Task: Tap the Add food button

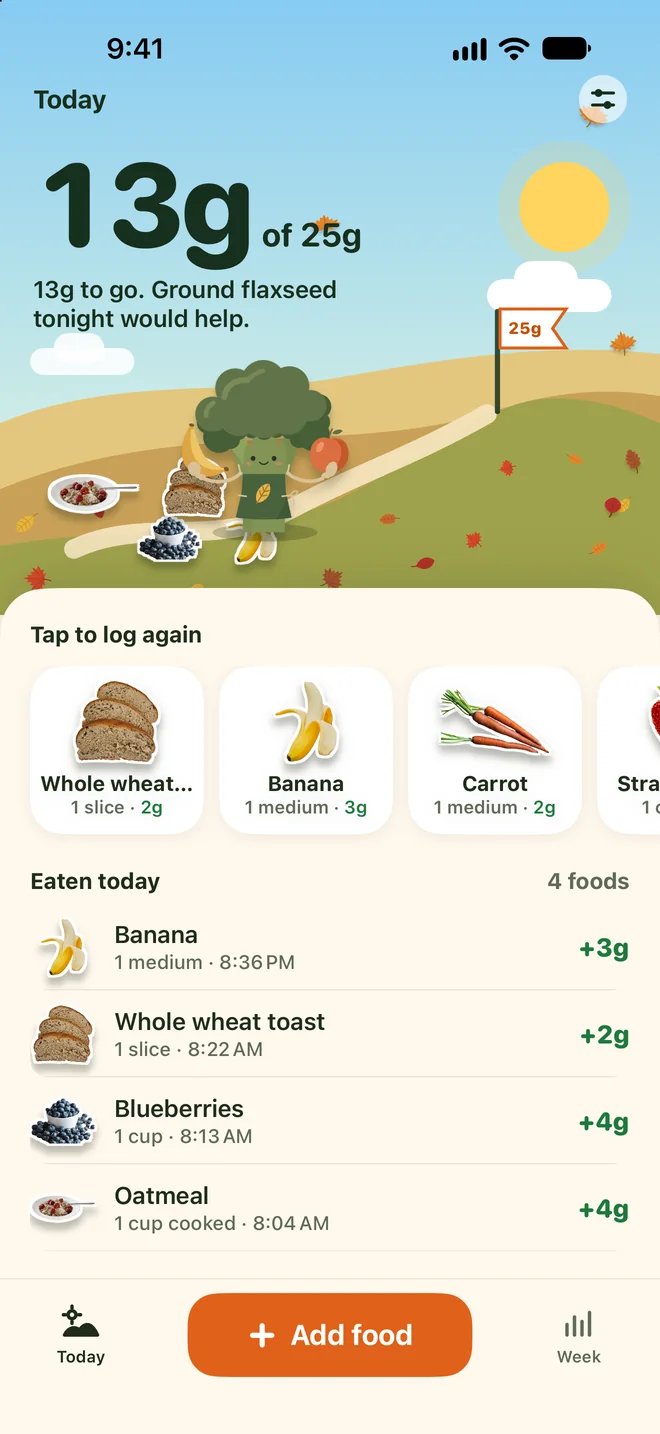Action: point(330,1335)
